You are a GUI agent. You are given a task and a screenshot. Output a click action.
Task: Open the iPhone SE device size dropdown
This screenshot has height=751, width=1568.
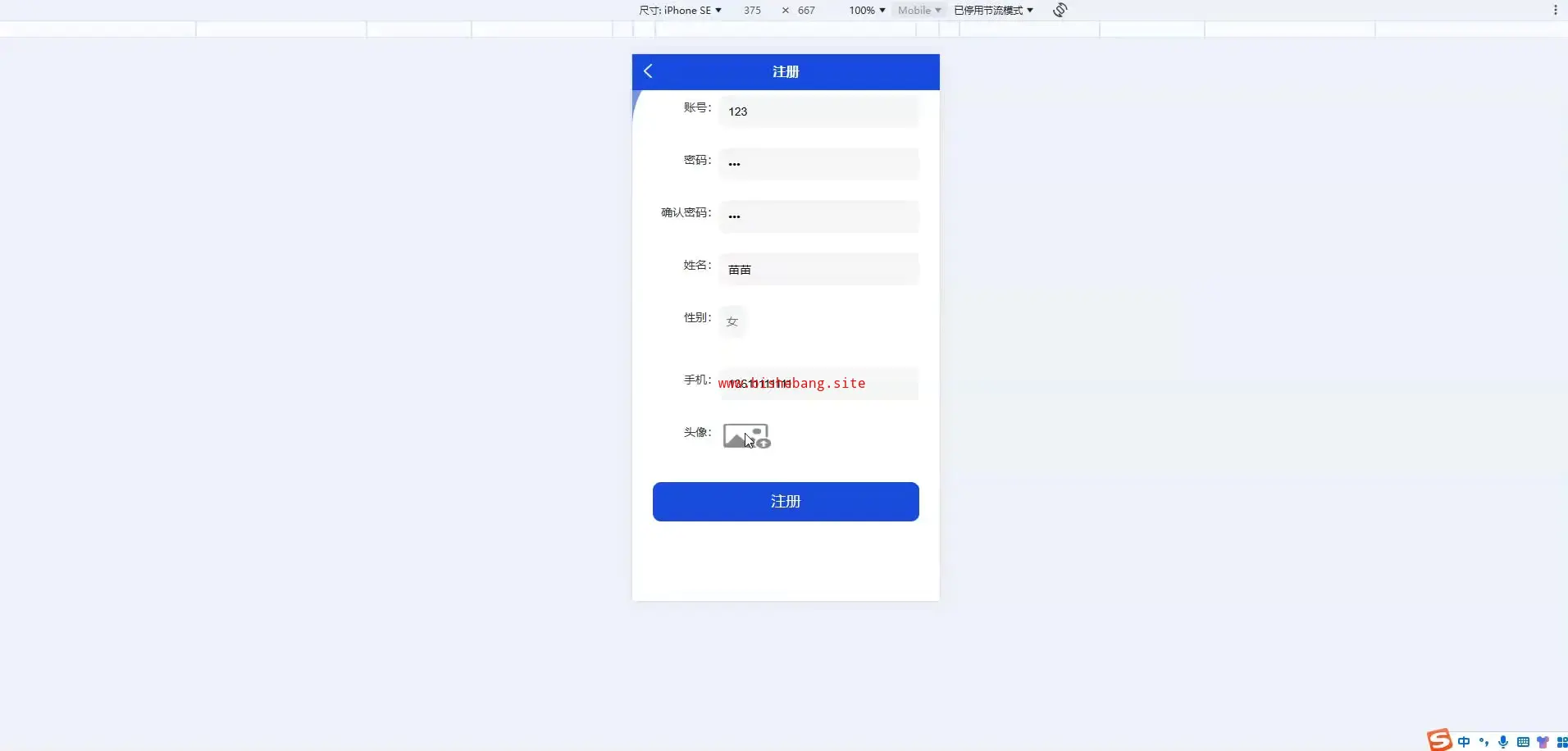pyautogui.click(x=681, y=10)
